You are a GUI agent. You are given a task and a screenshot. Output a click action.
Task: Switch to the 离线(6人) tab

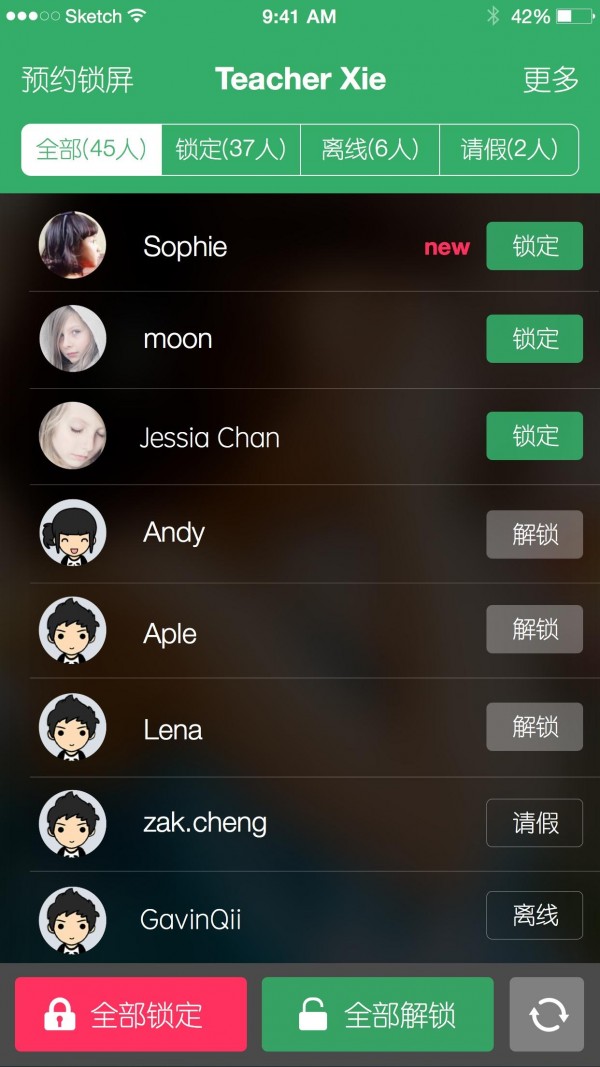370,150
